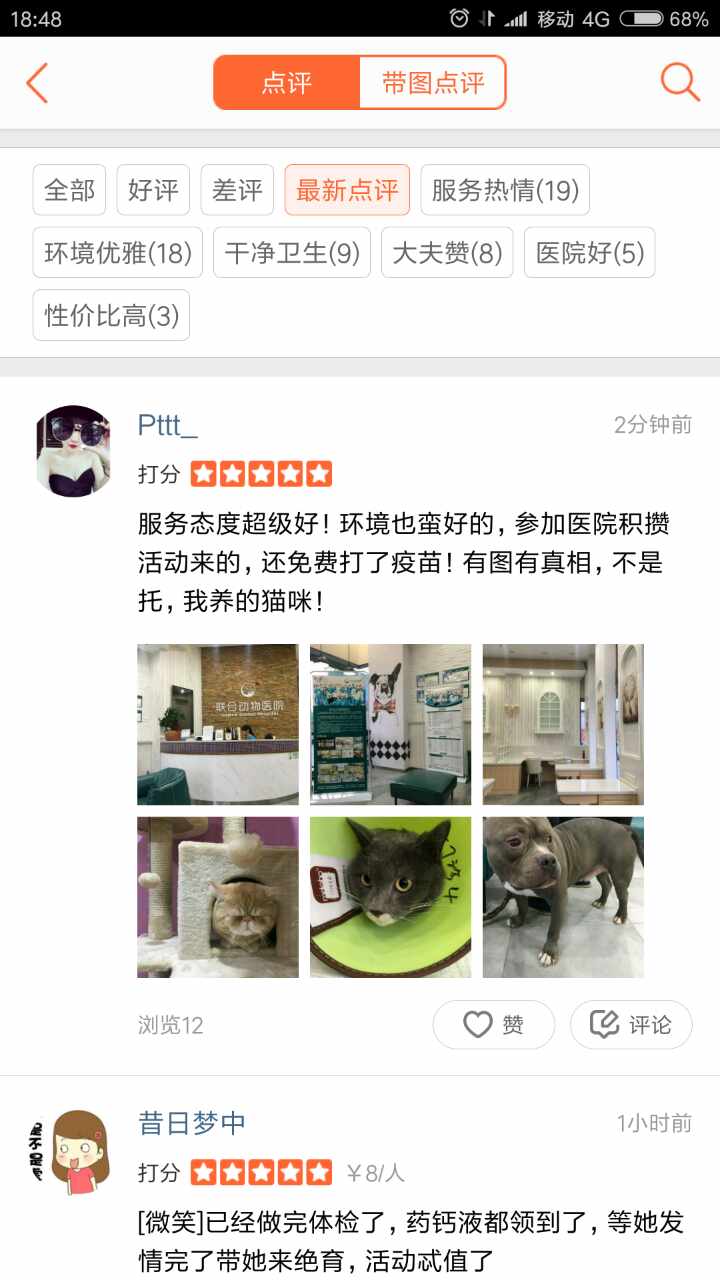
Task: Filter reviews by 全部
Action: pos(69,190)
